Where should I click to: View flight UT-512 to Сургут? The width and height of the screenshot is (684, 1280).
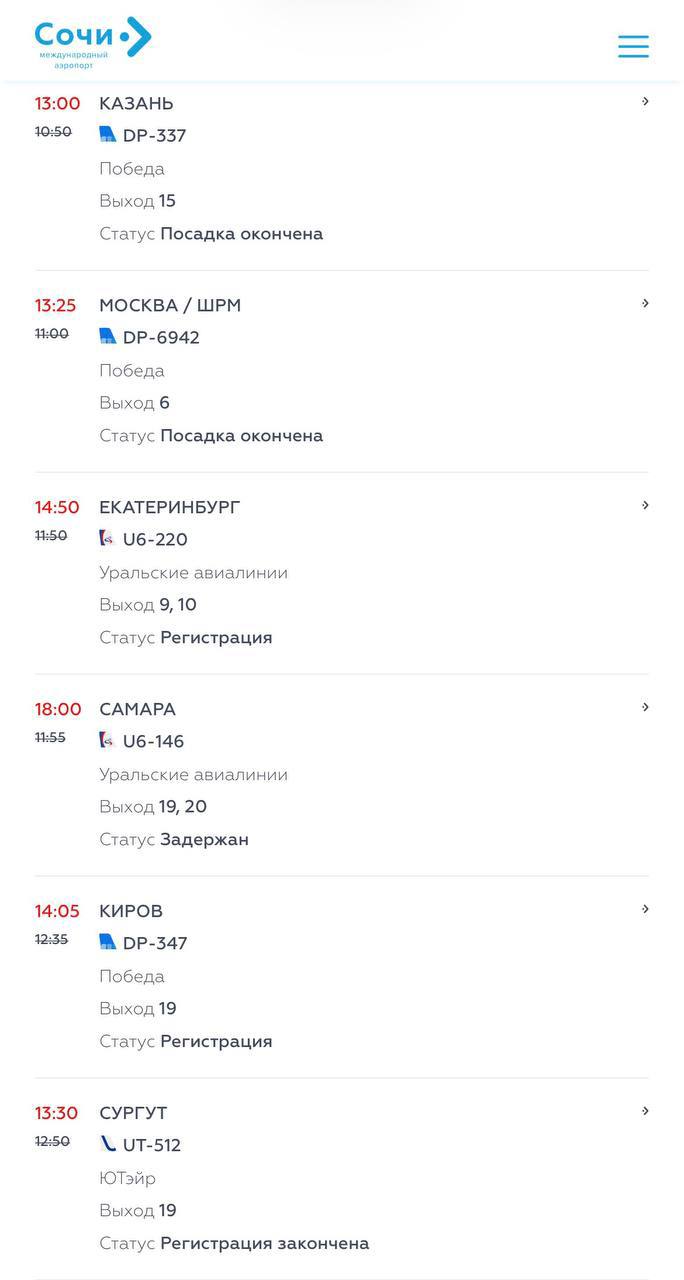(645, 1112)
